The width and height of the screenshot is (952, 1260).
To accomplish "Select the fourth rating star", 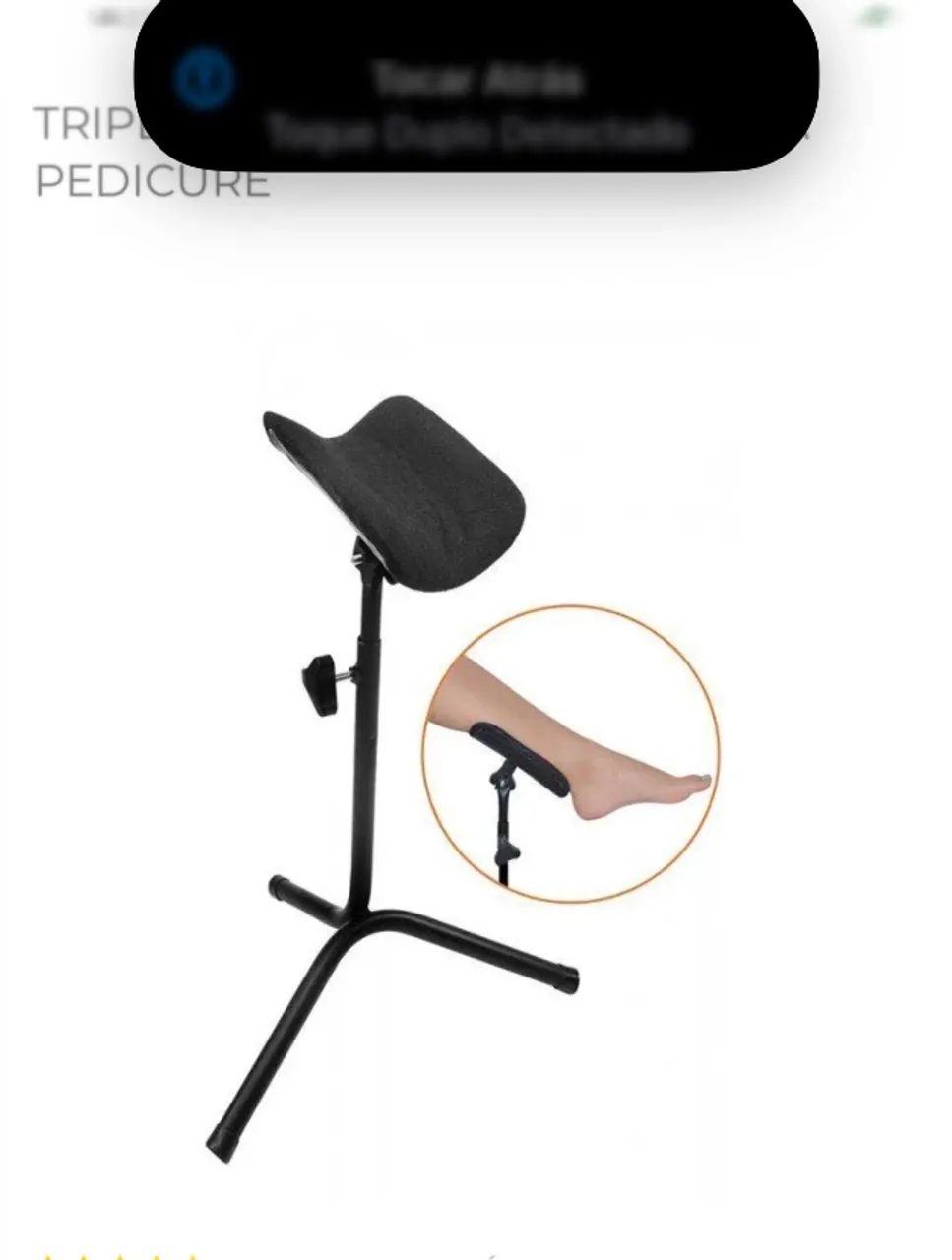I will click(156, 1255).
